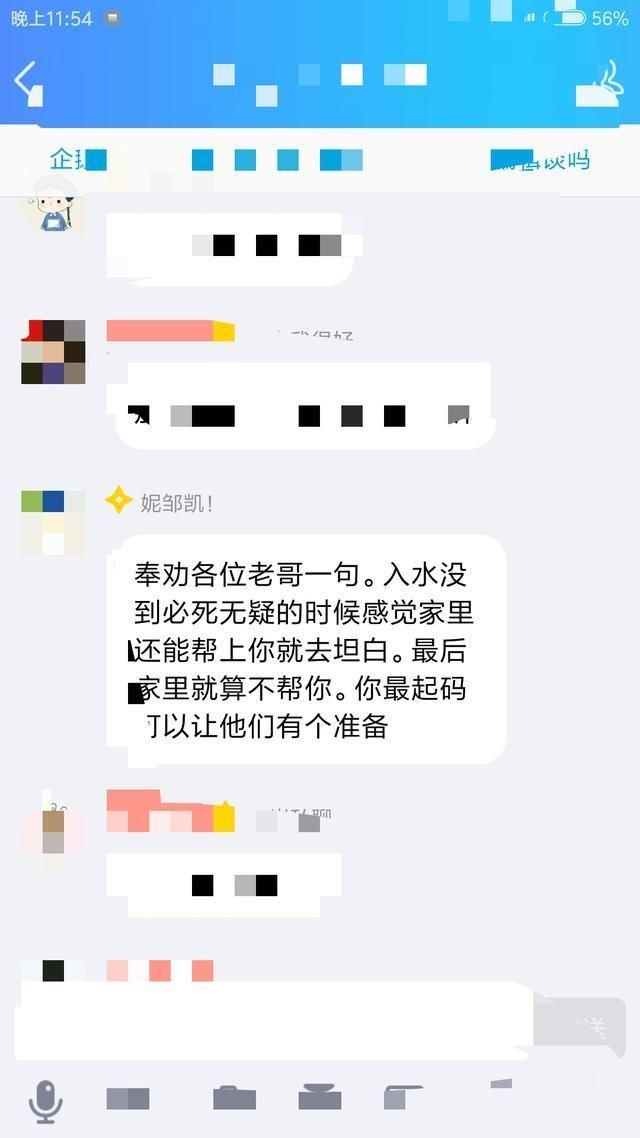Open the group details icon in header
Viewport: 640px width, 1138px height.
(601, 83)
